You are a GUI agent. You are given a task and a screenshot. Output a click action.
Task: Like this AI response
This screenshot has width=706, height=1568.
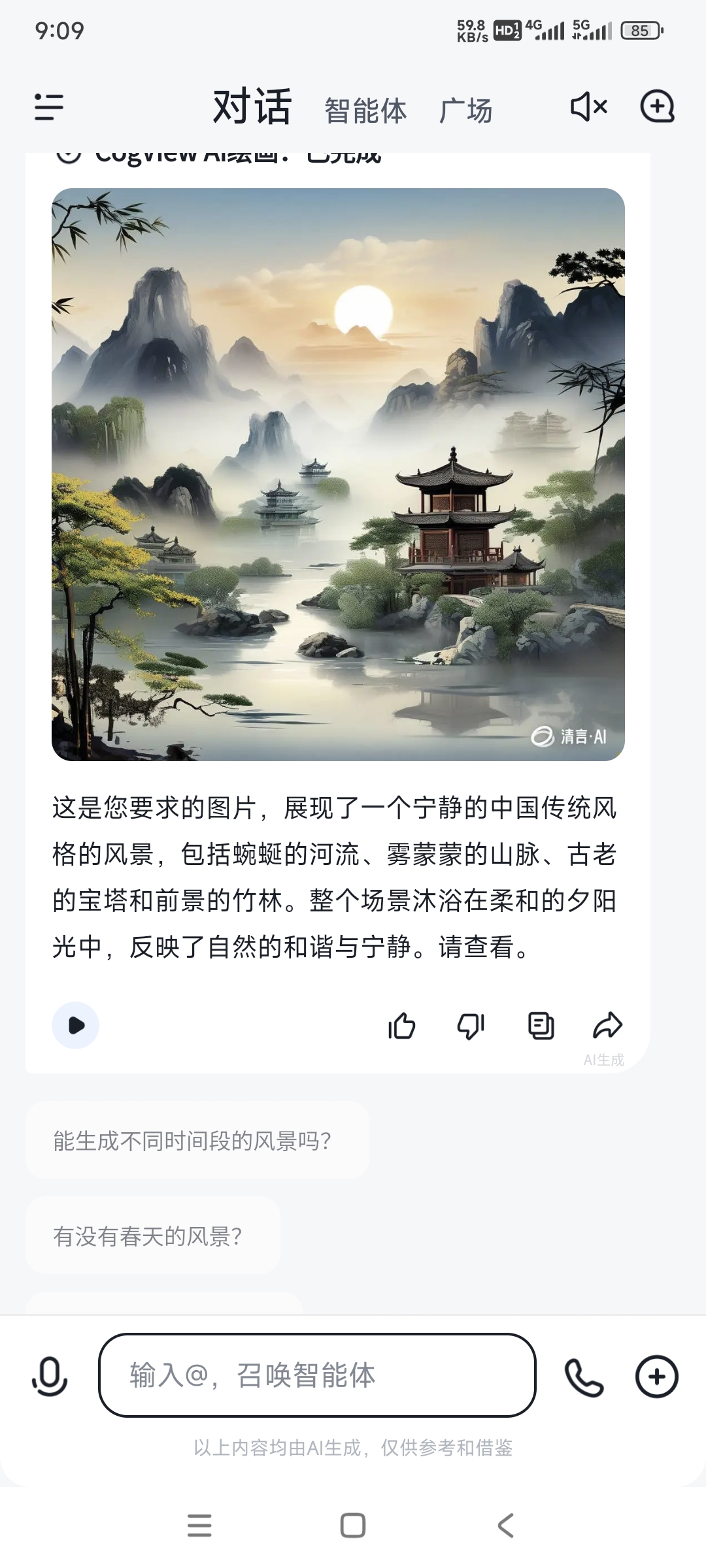coord(401,1026)
